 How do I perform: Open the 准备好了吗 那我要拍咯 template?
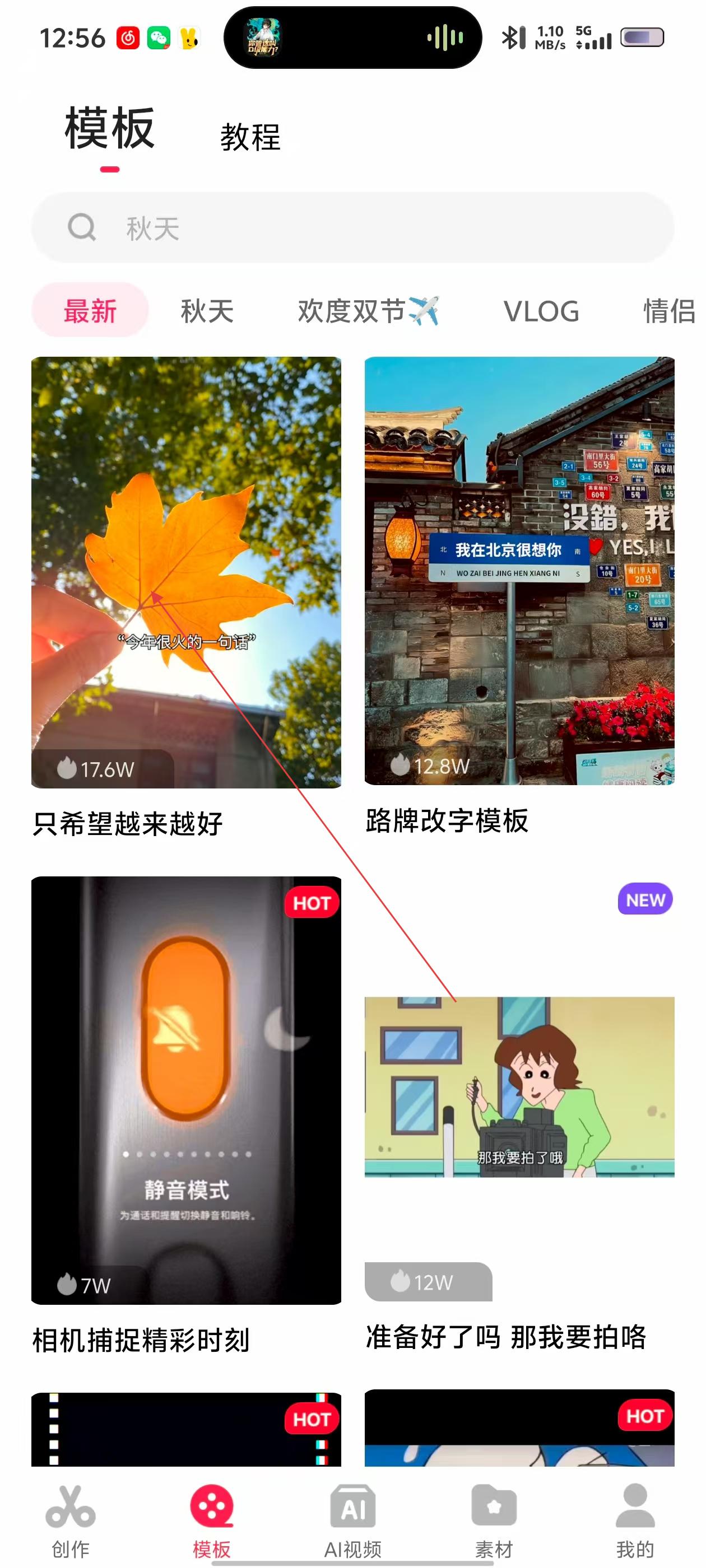click(519, 1086)
